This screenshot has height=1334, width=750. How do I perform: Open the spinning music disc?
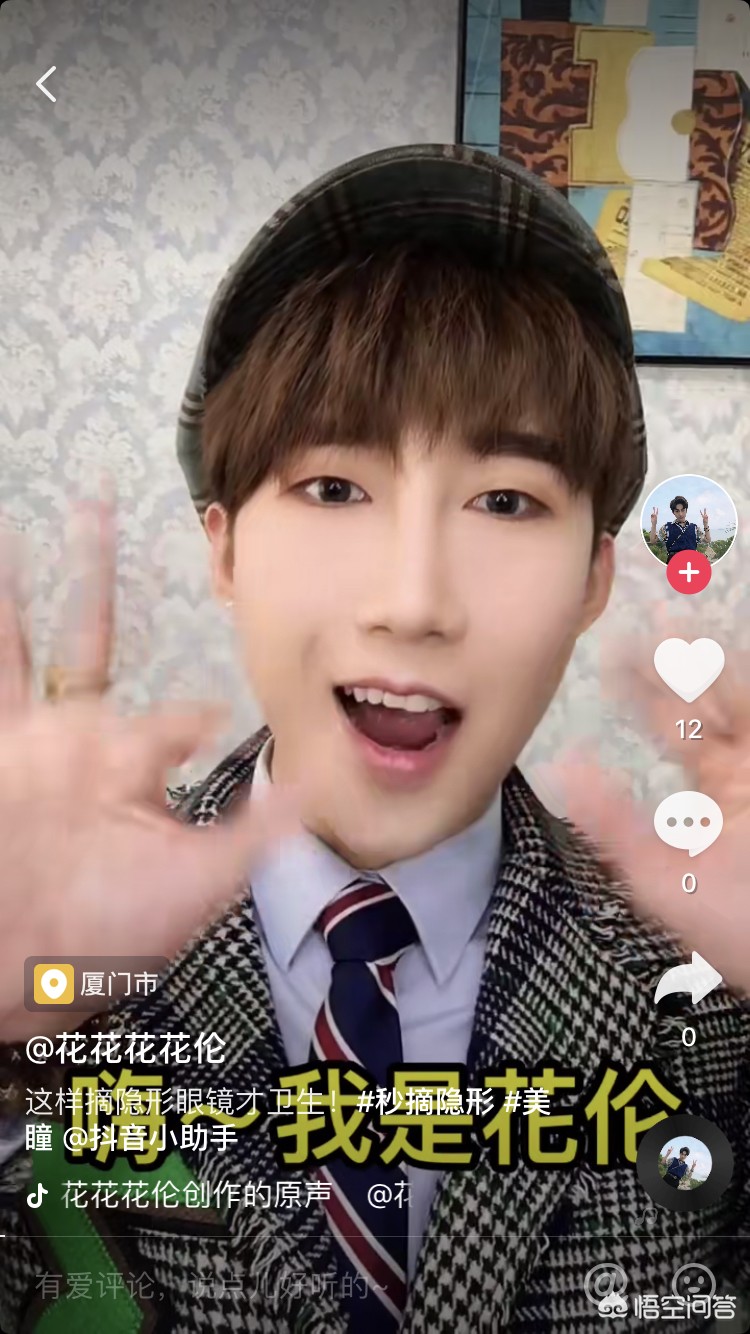tap(685, 1162)
